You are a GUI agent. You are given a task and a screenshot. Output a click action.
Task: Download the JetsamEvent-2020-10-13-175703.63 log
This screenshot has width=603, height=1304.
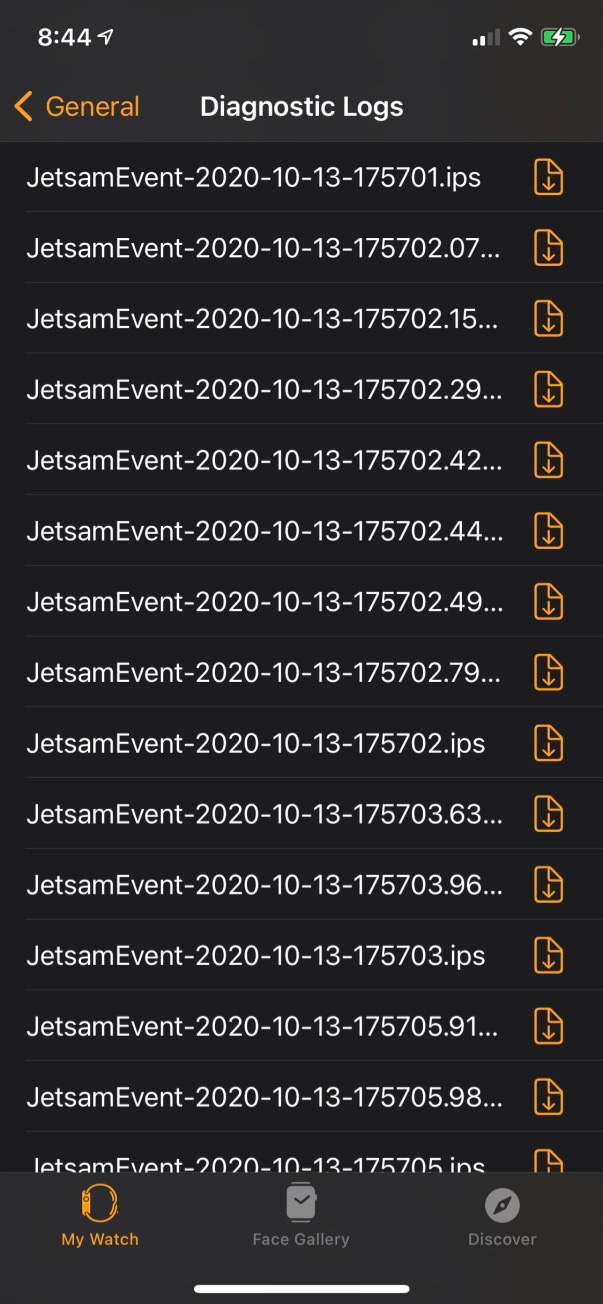548,814
